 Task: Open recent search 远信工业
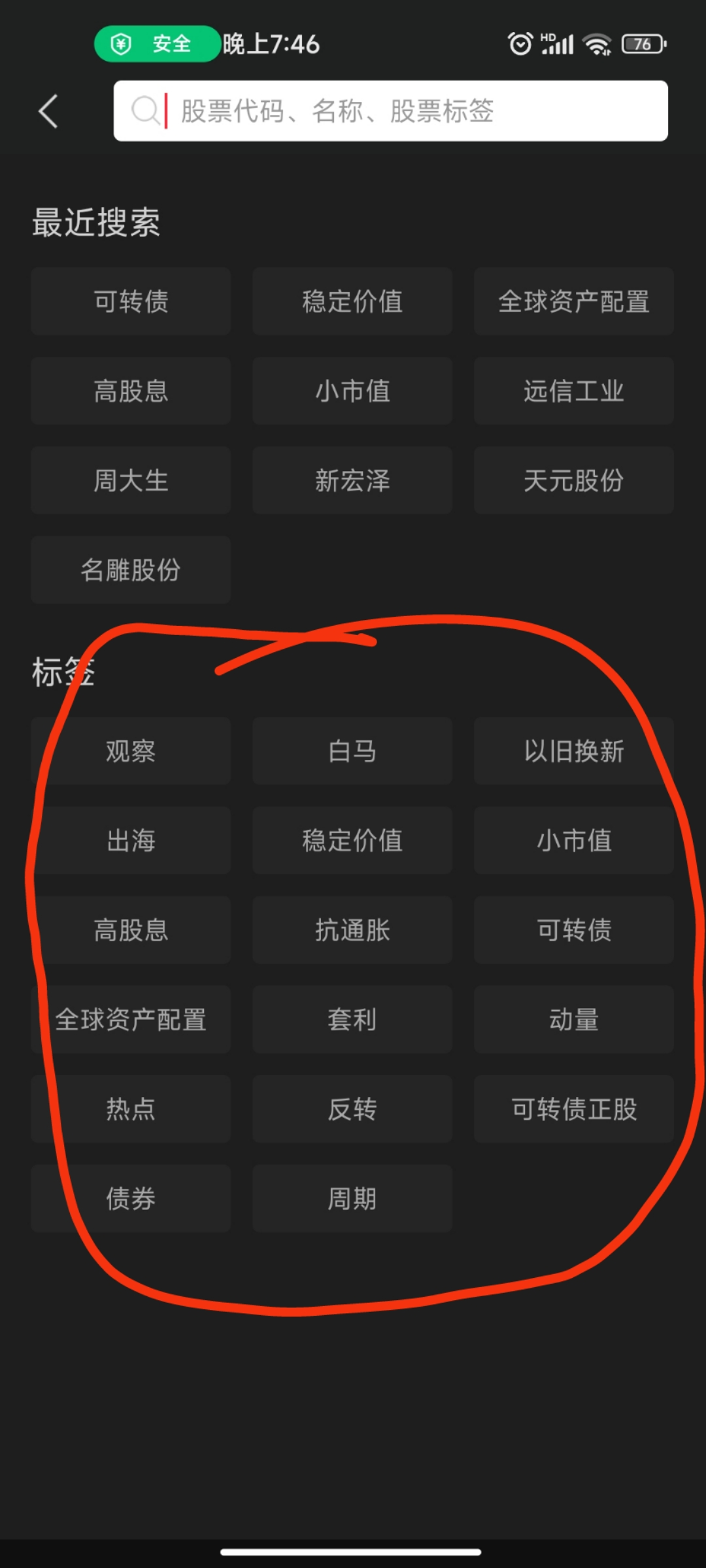pyautogui.click(x=573, y=391)
